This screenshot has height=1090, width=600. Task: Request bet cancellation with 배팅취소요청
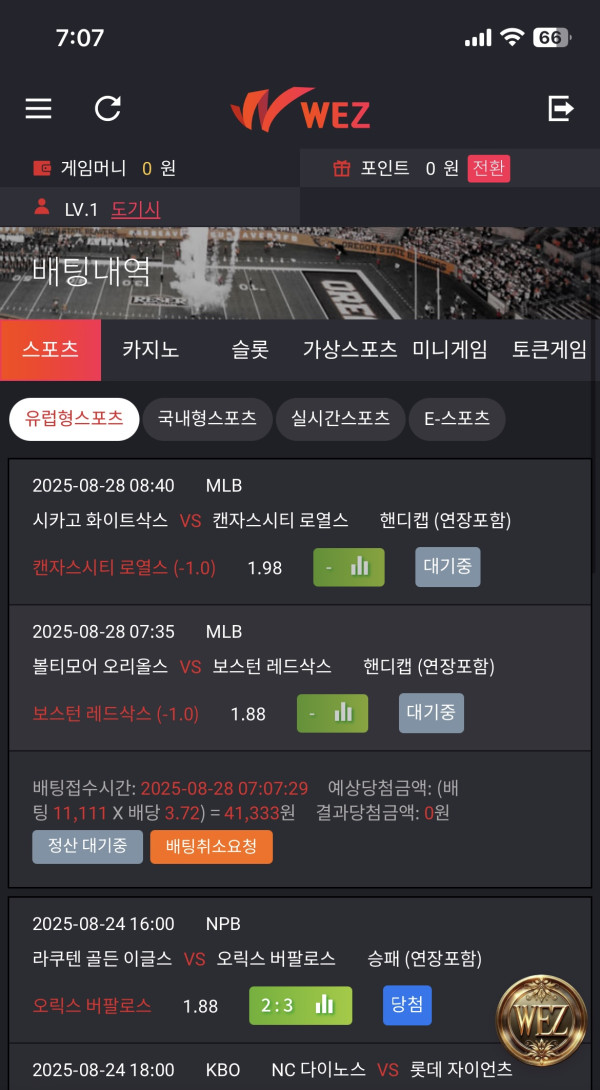(x=211, y=847)
